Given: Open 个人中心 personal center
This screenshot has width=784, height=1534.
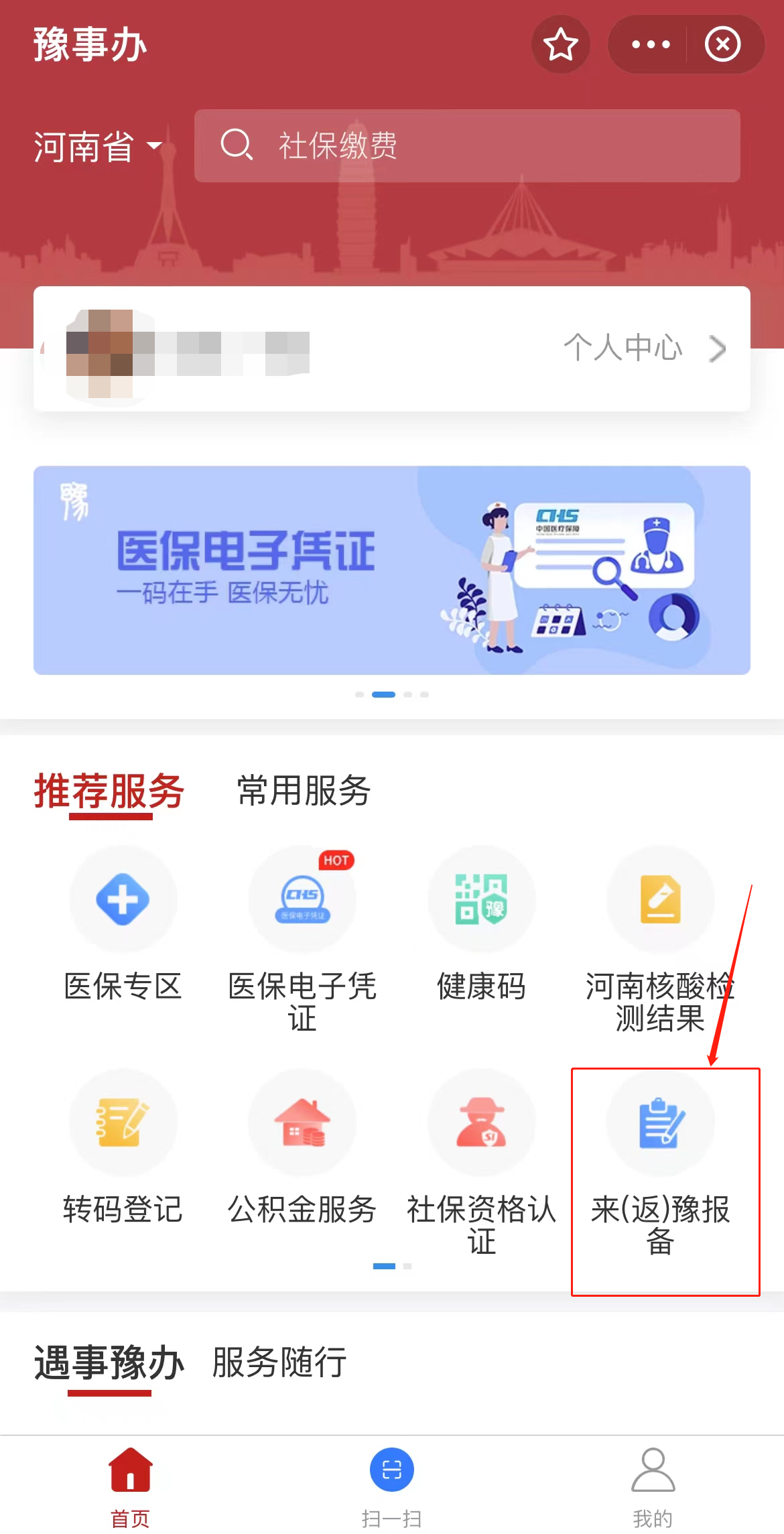Looking at the screenshot, I should tap(643, 348).
